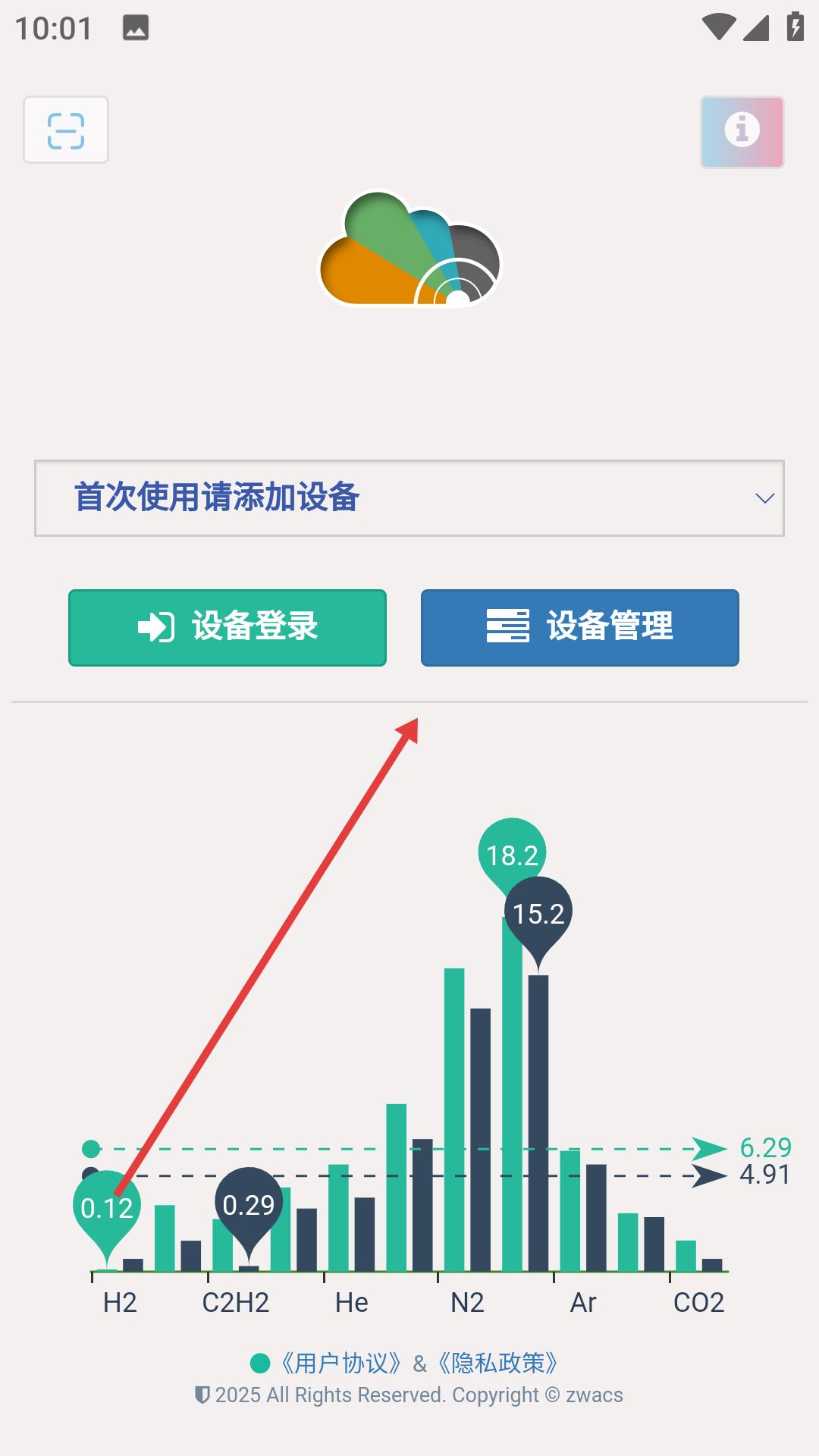This screenshot has height=1456, width=819.
Task: Open the info icon button
Action: pyautogui.click(x=742, y=132)
